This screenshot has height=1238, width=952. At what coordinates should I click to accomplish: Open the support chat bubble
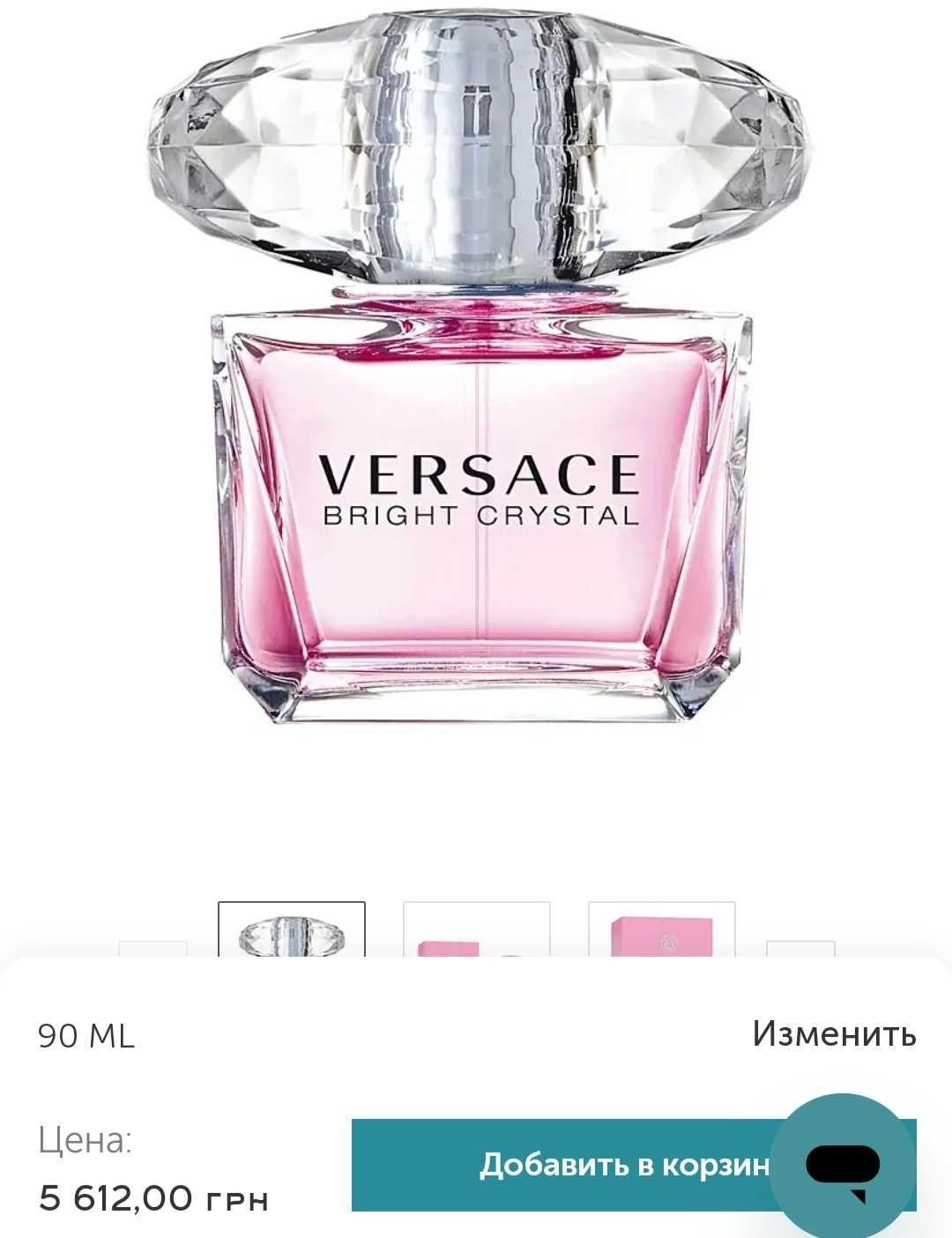click(x=842, y=1166)
